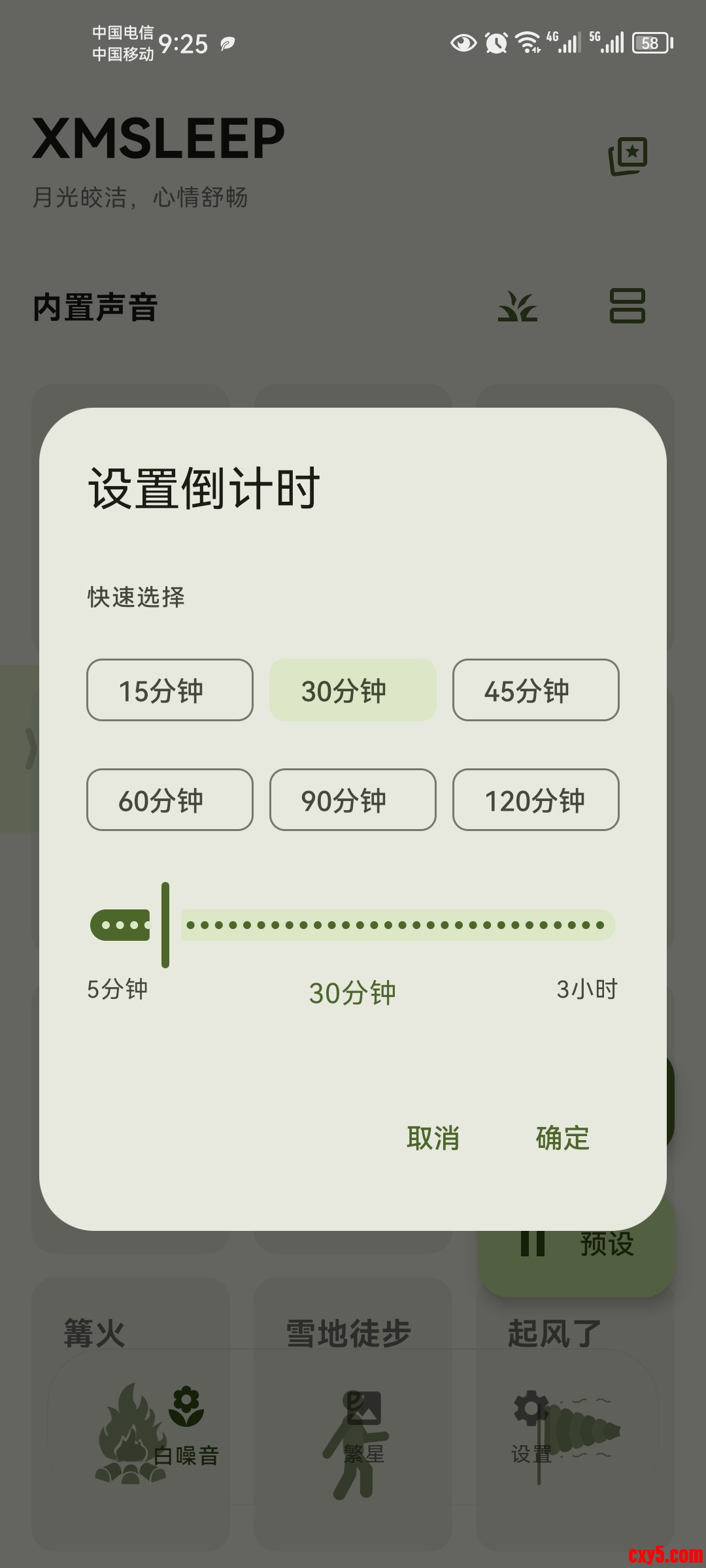The height and width of the screenshot is (1568, 706).
Task: Select the 30分钟 quick option
Action: [352, 690]
